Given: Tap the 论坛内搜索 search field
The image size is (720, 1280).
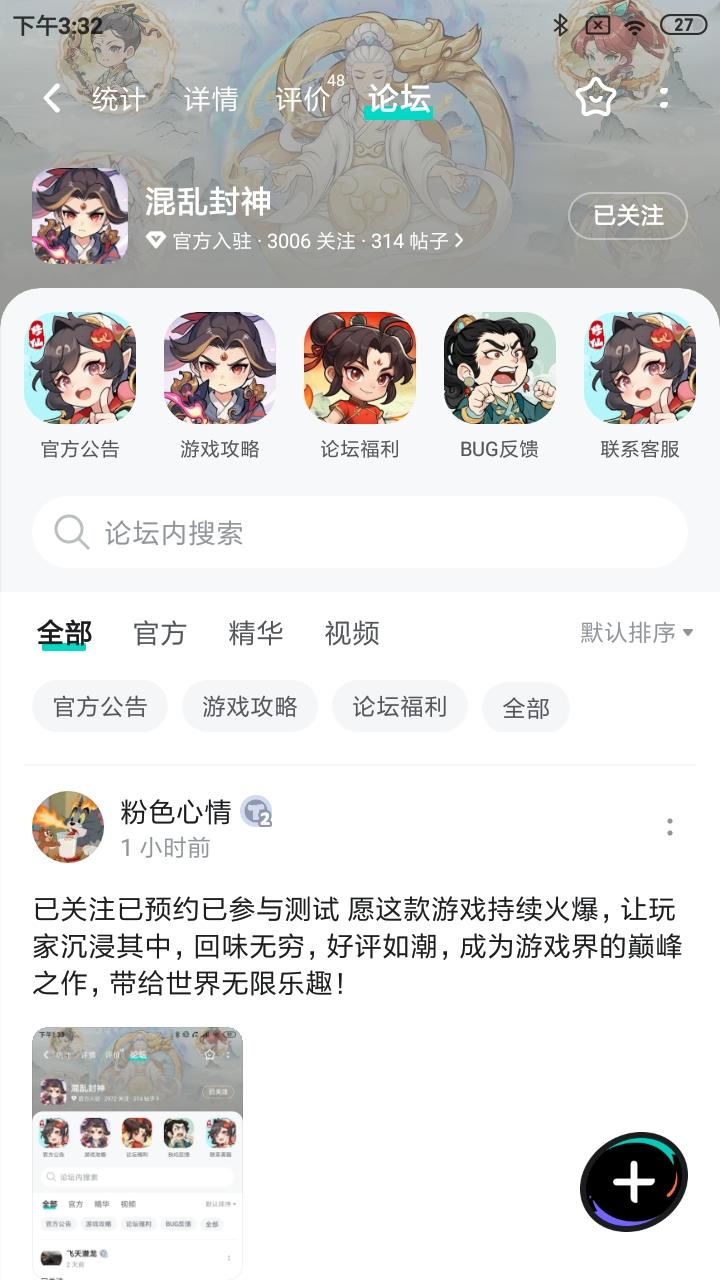Looking at the screenshot, I should (359, 530).
